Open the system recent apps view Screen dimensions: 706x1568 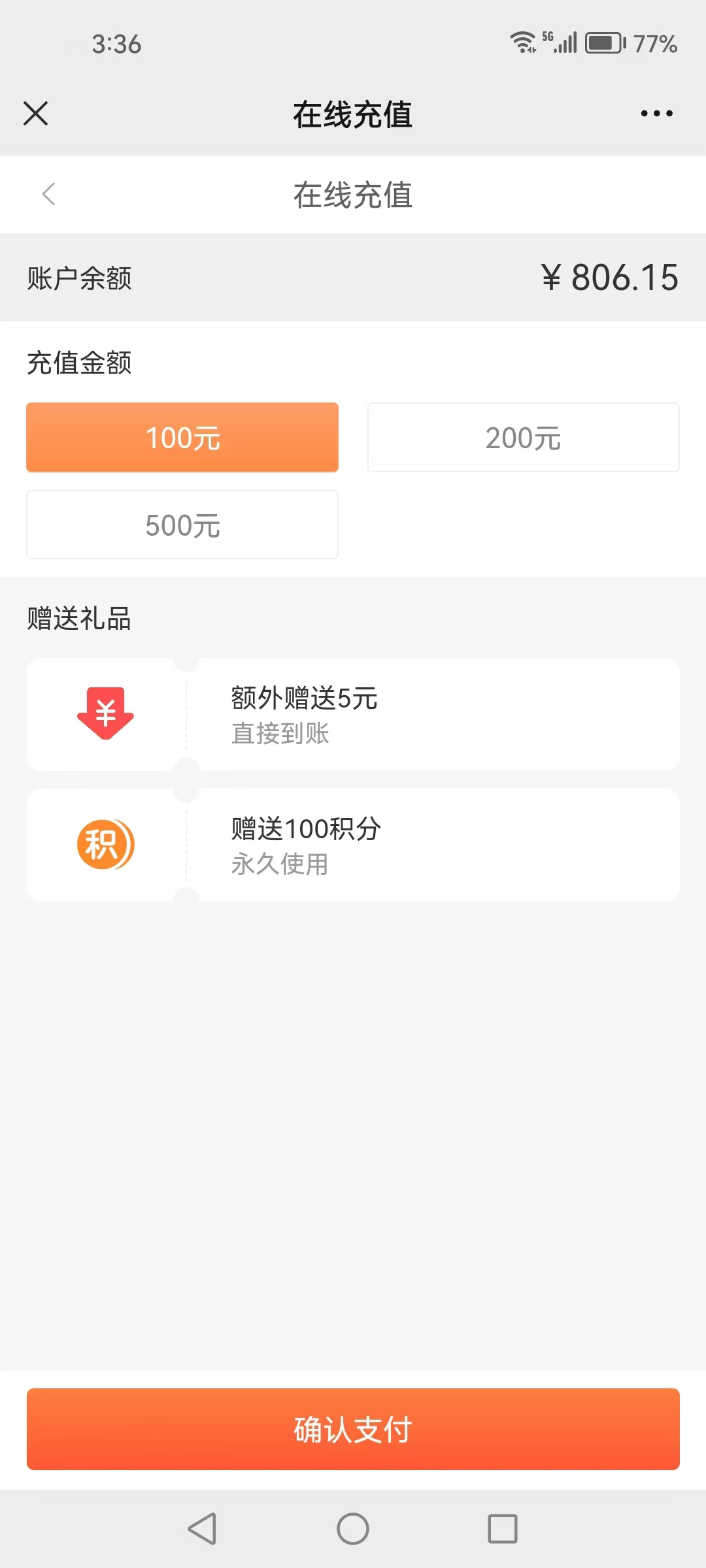[x=502, y=1529]
